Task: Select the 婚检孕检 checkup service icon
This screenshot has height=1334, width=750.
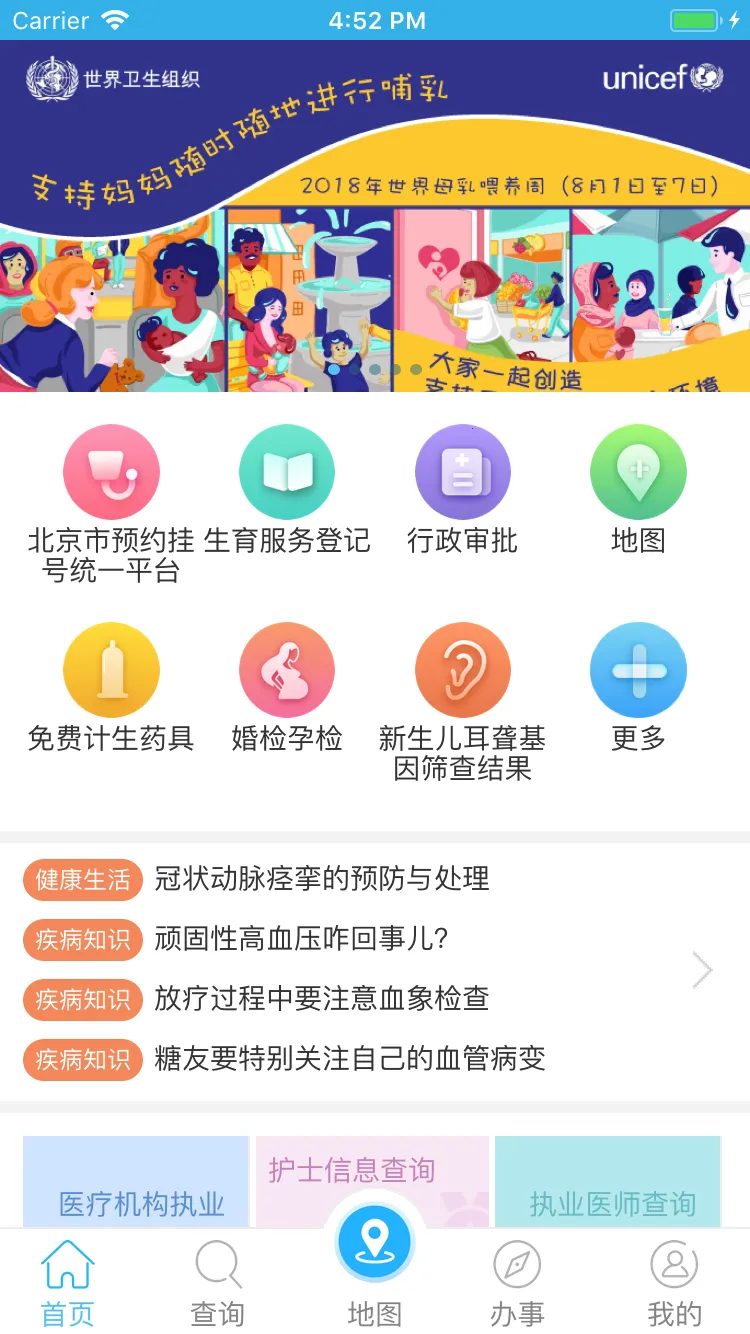Action: [287, 668]
